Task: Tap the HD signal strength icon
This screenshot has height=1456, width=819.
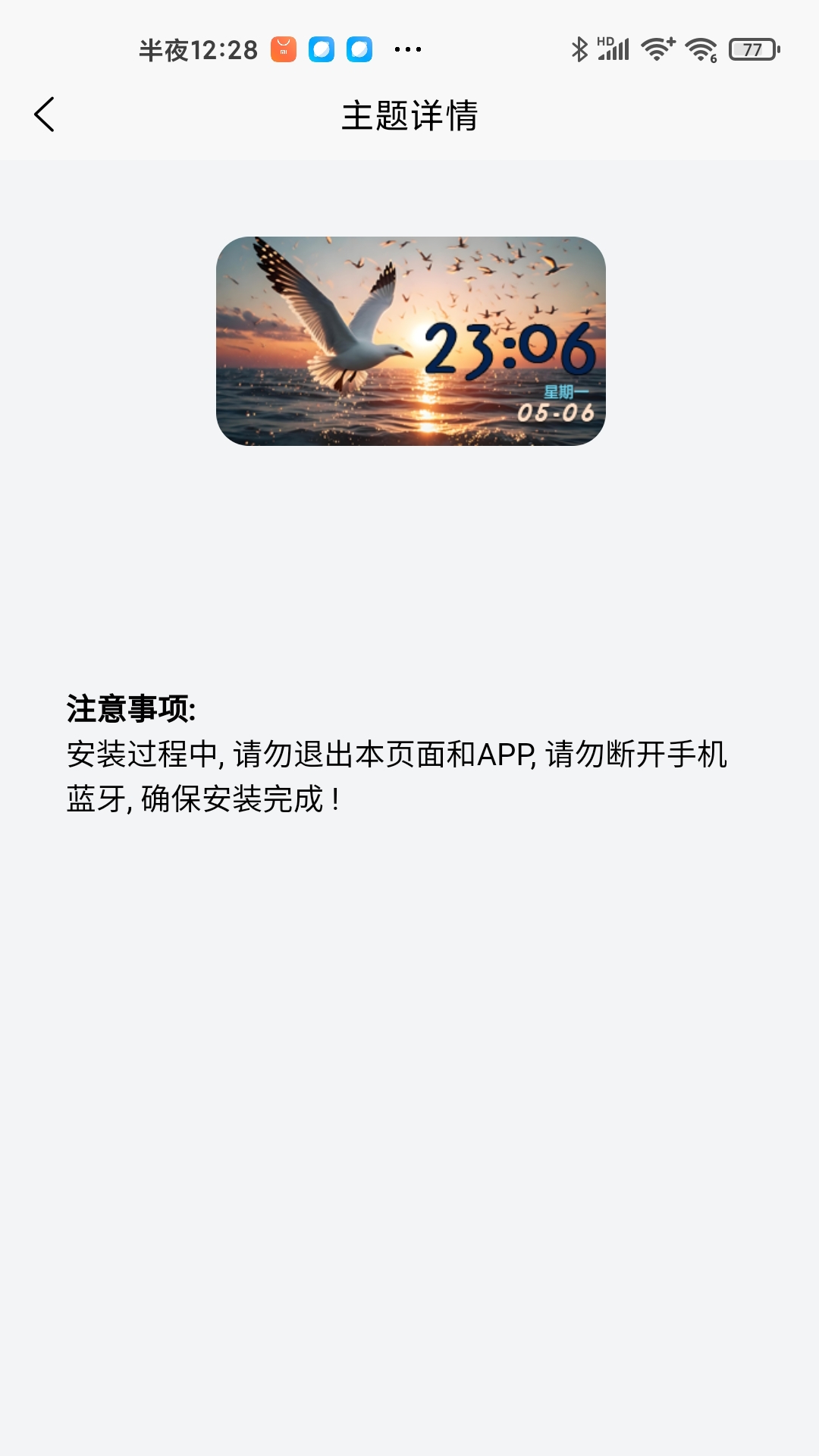Action: 616,48
